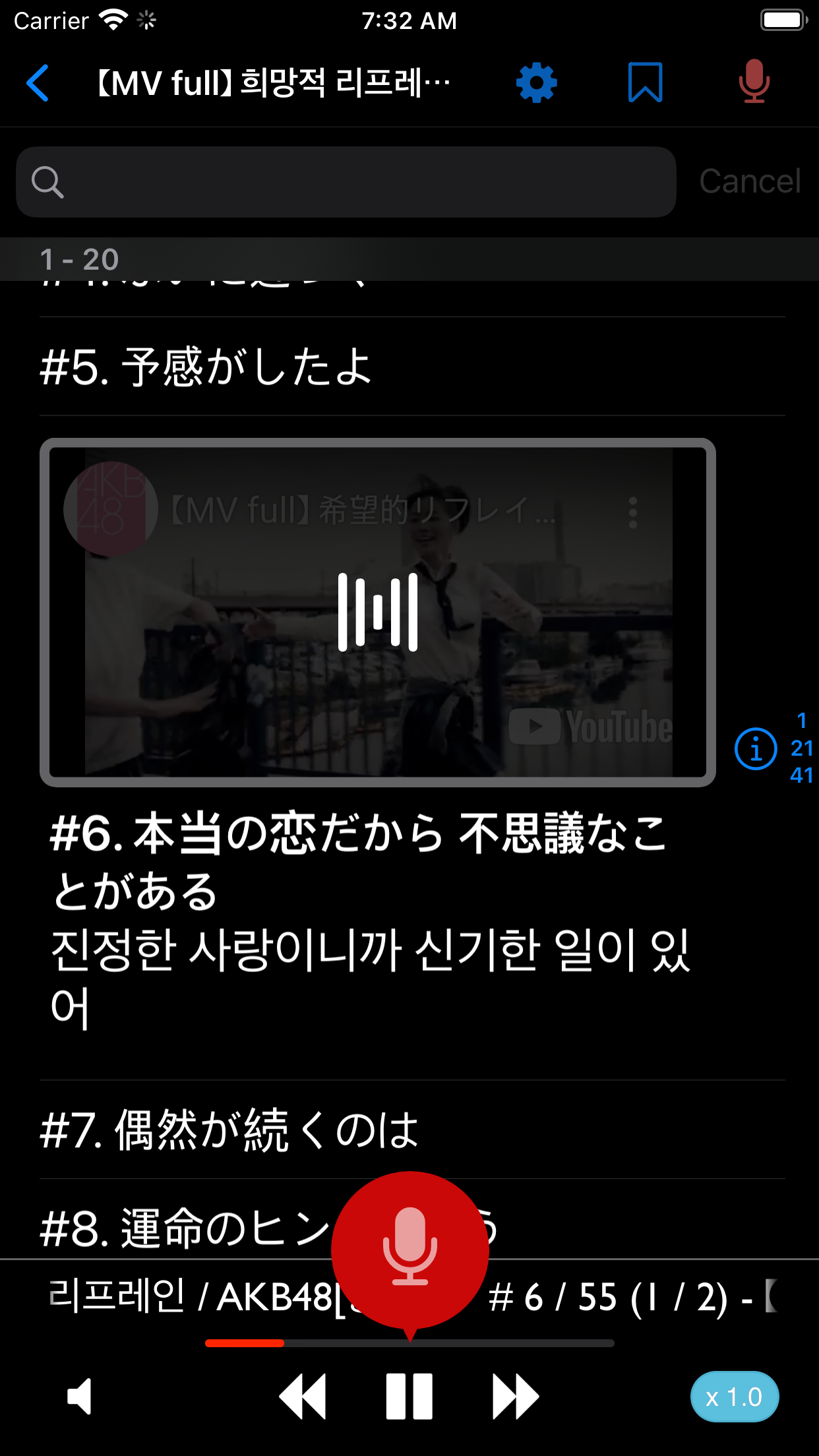Tap the red microphone in header
This screenshot has width=819, height=1456.
(754, 82)
